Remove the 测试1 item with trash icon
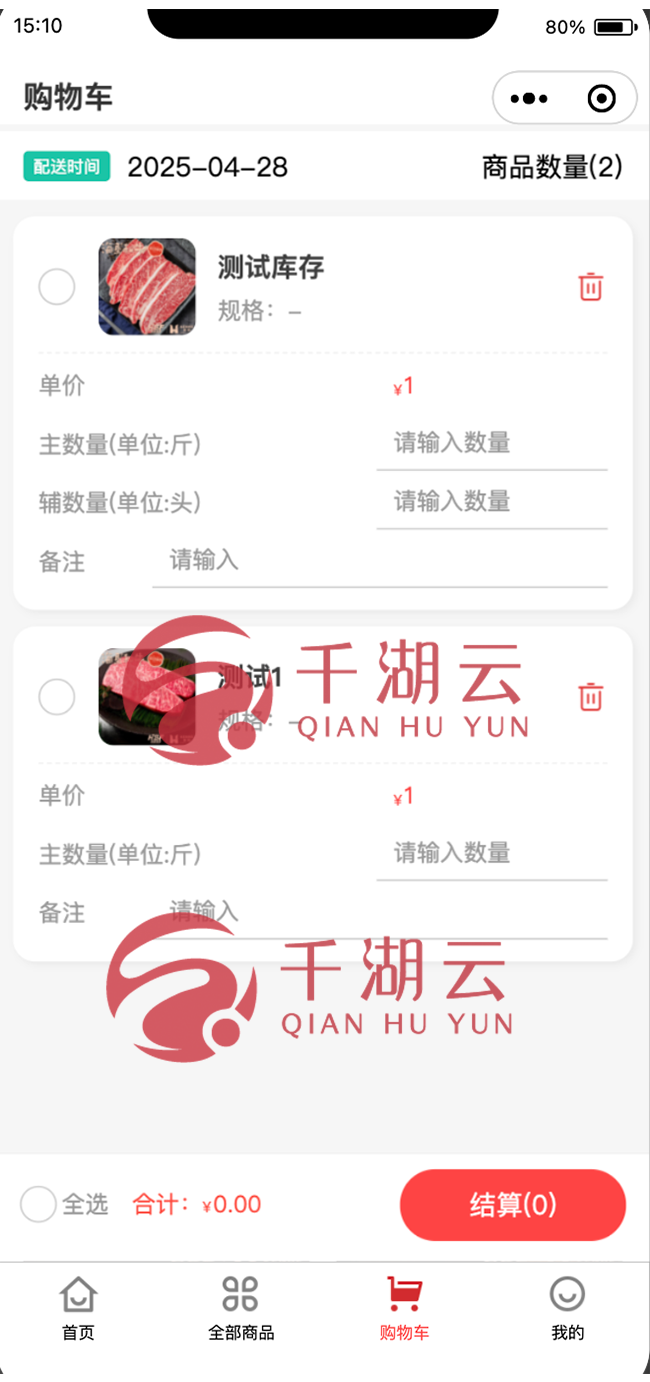The height and width of the screenshot is (1382, 650). (591, 697)
